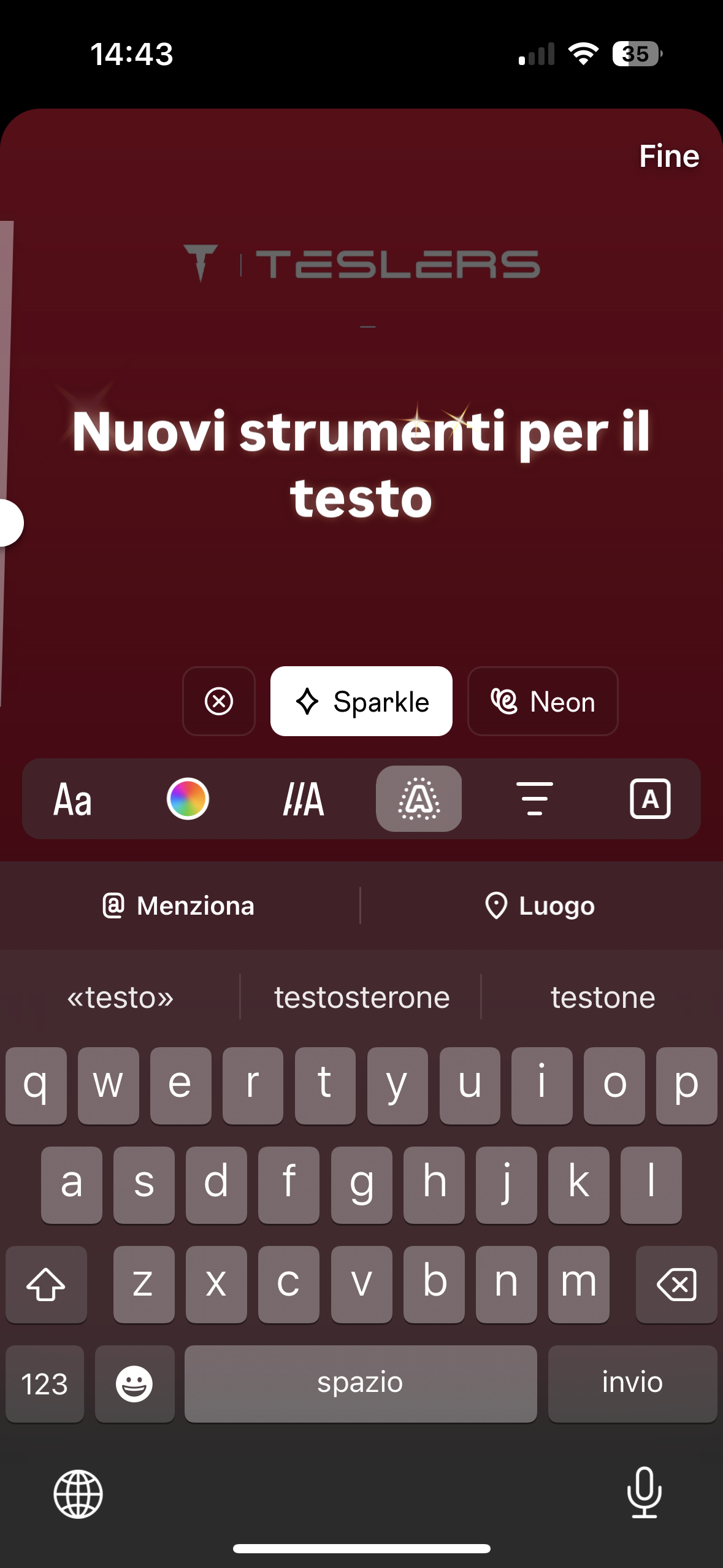Tap the invio return key
The image size is (723, 1568).
(632, 1383)
